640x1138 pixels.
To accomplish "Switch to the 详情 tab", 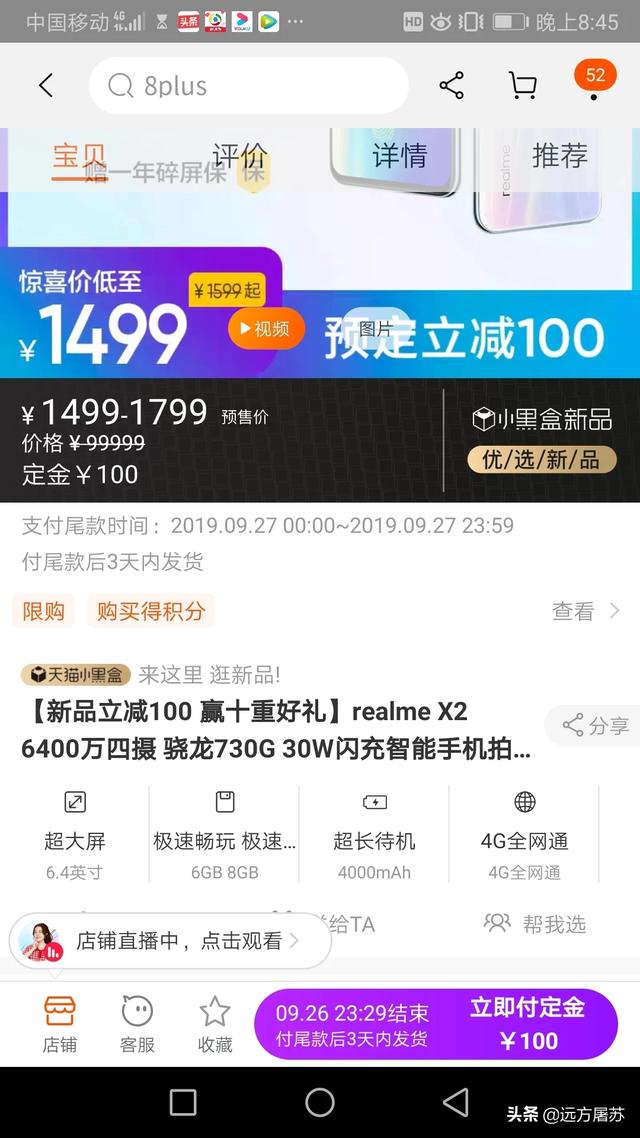I will coord(399,156).
